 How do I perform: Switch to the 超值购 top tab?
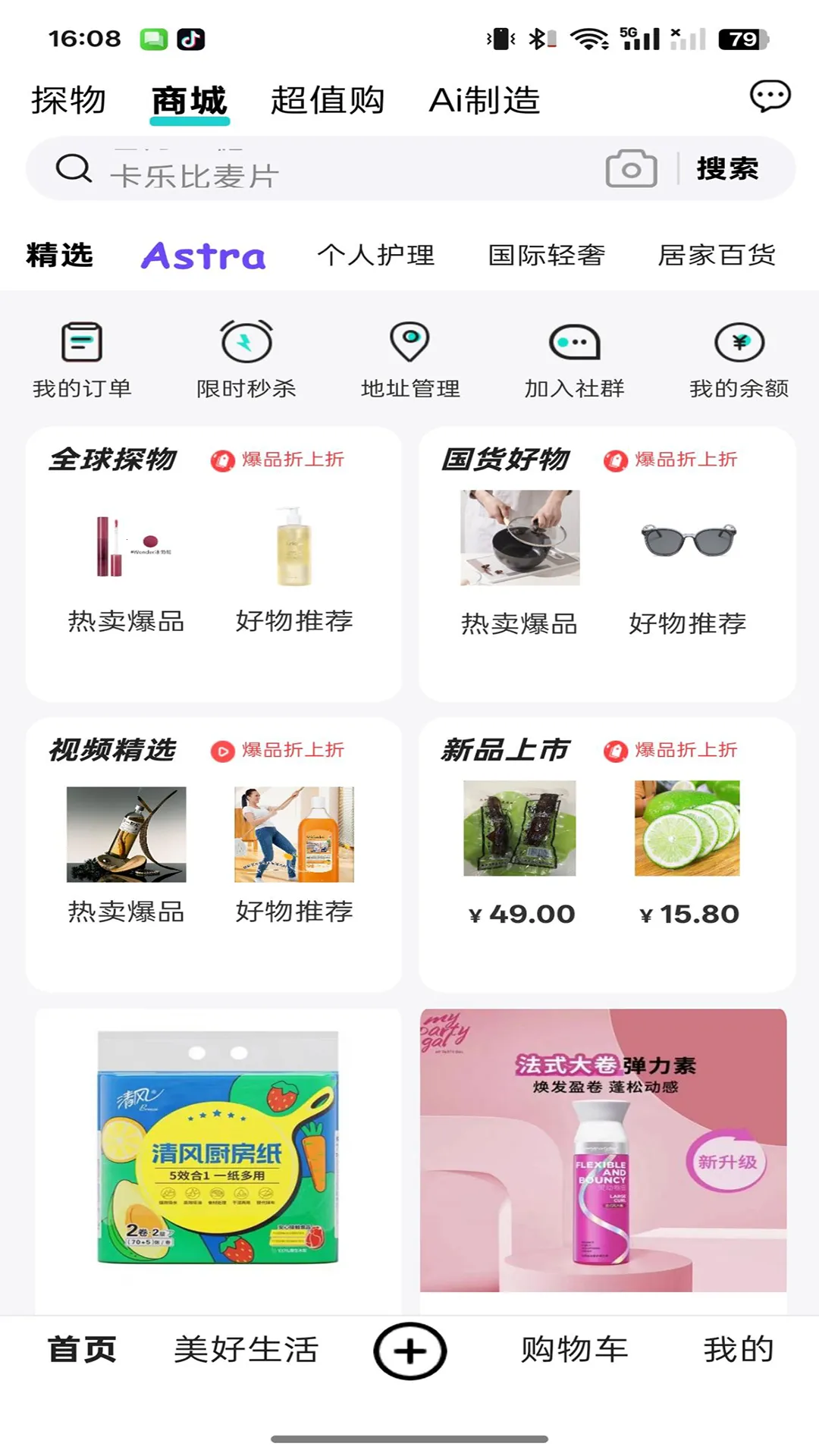point(328,100)
